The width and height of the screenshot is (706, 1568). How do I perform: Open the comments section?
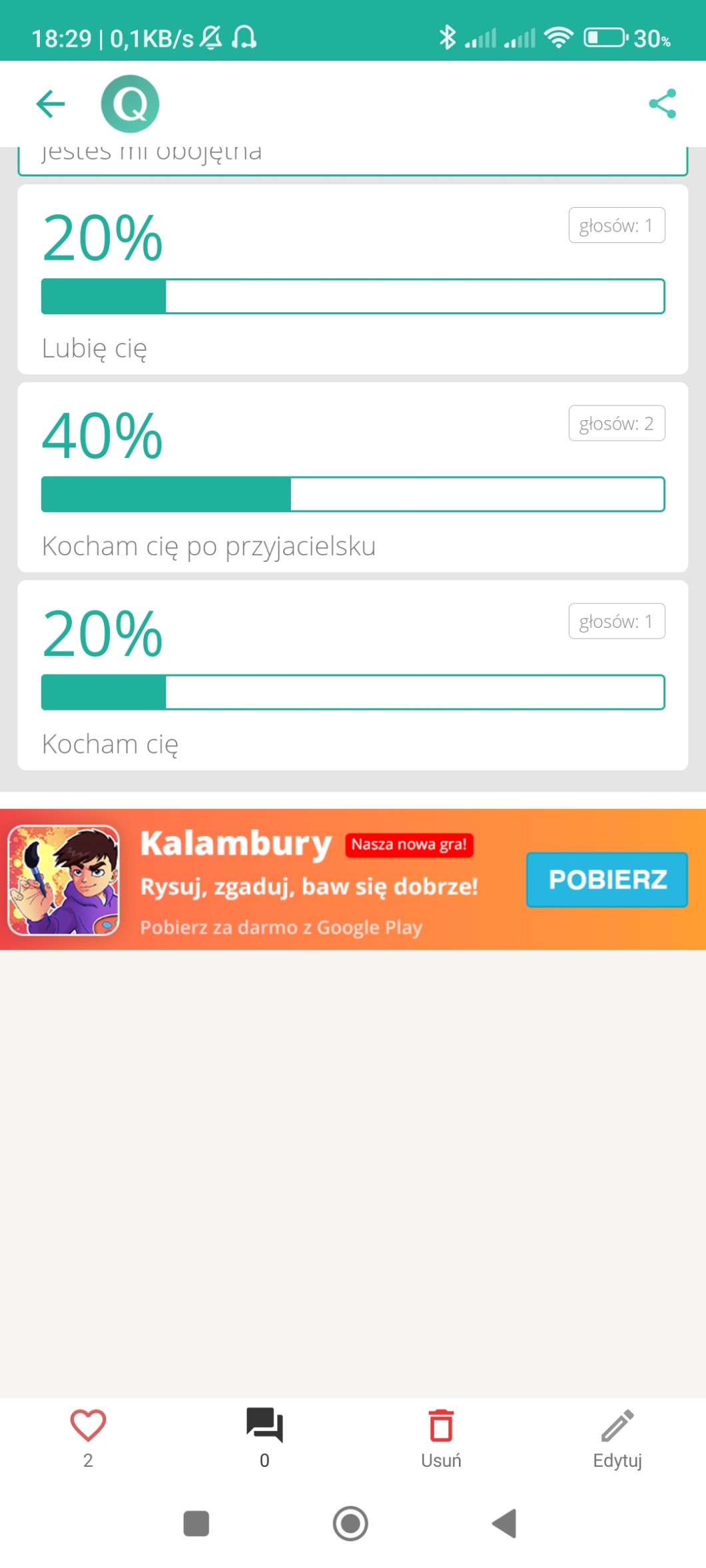tap(264, 1426)
